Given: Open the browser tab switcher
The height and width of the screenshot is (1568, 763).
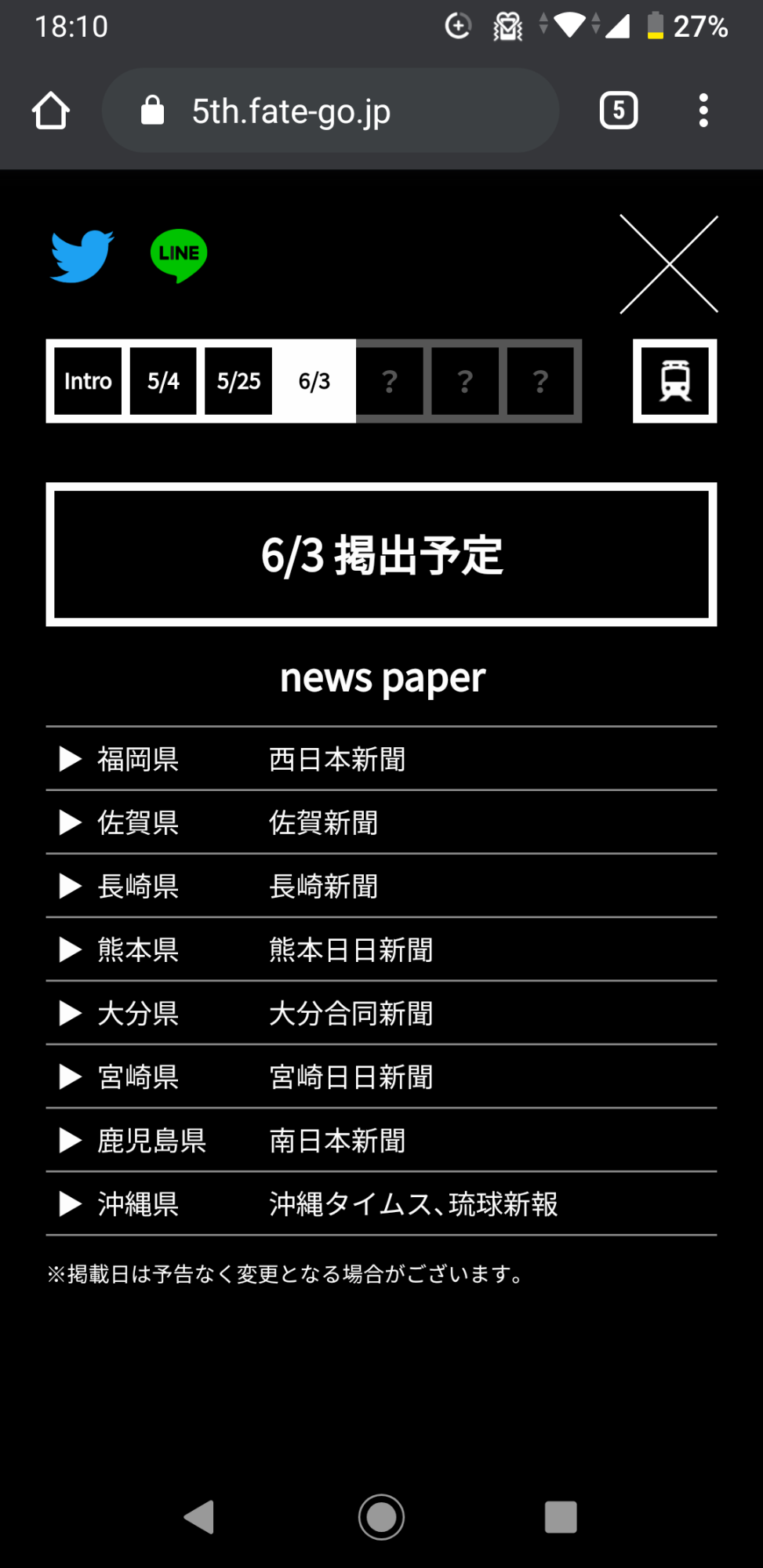Looking at the screenshot, I should (618, 111).
